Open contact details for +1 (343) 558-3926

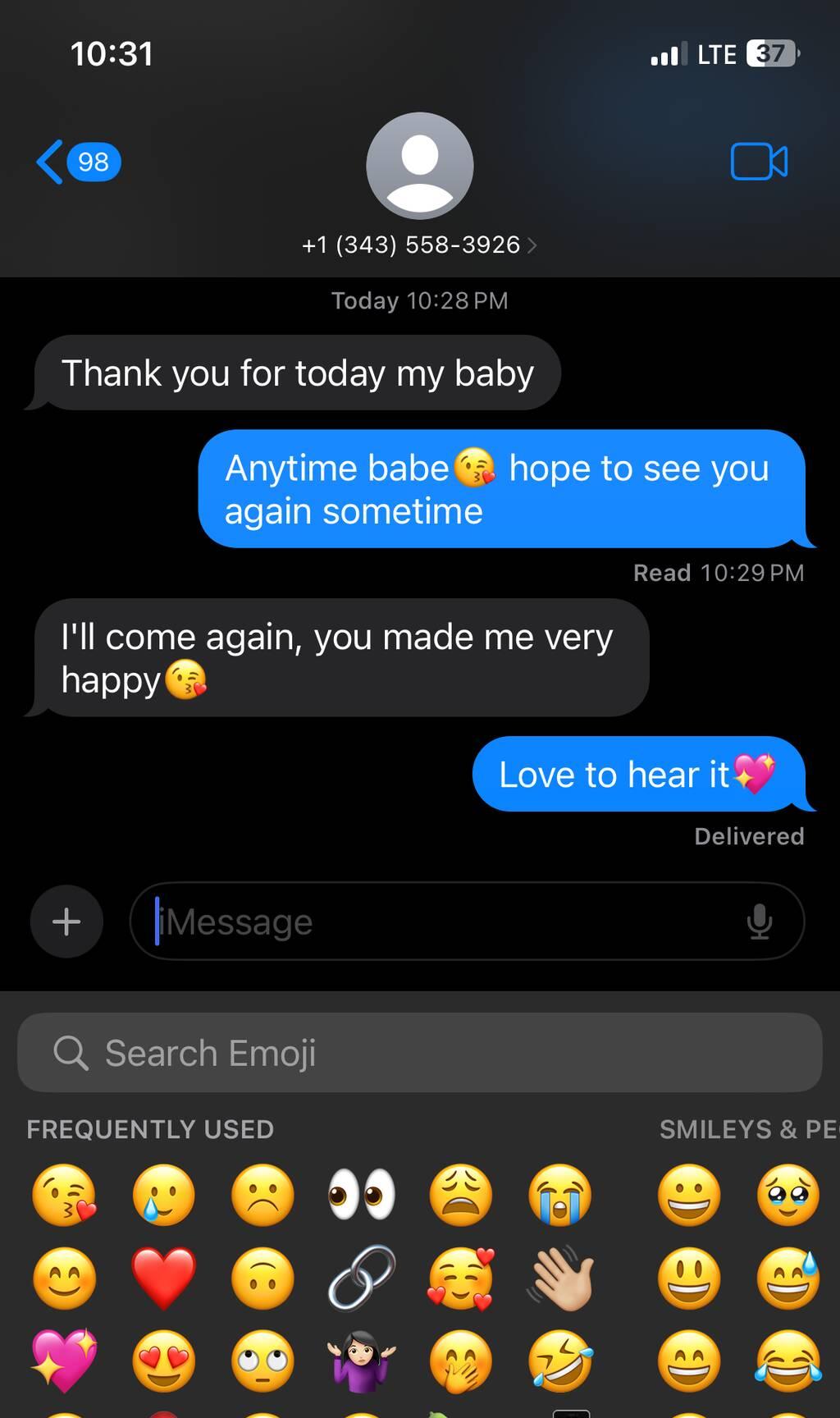point(419,245)
